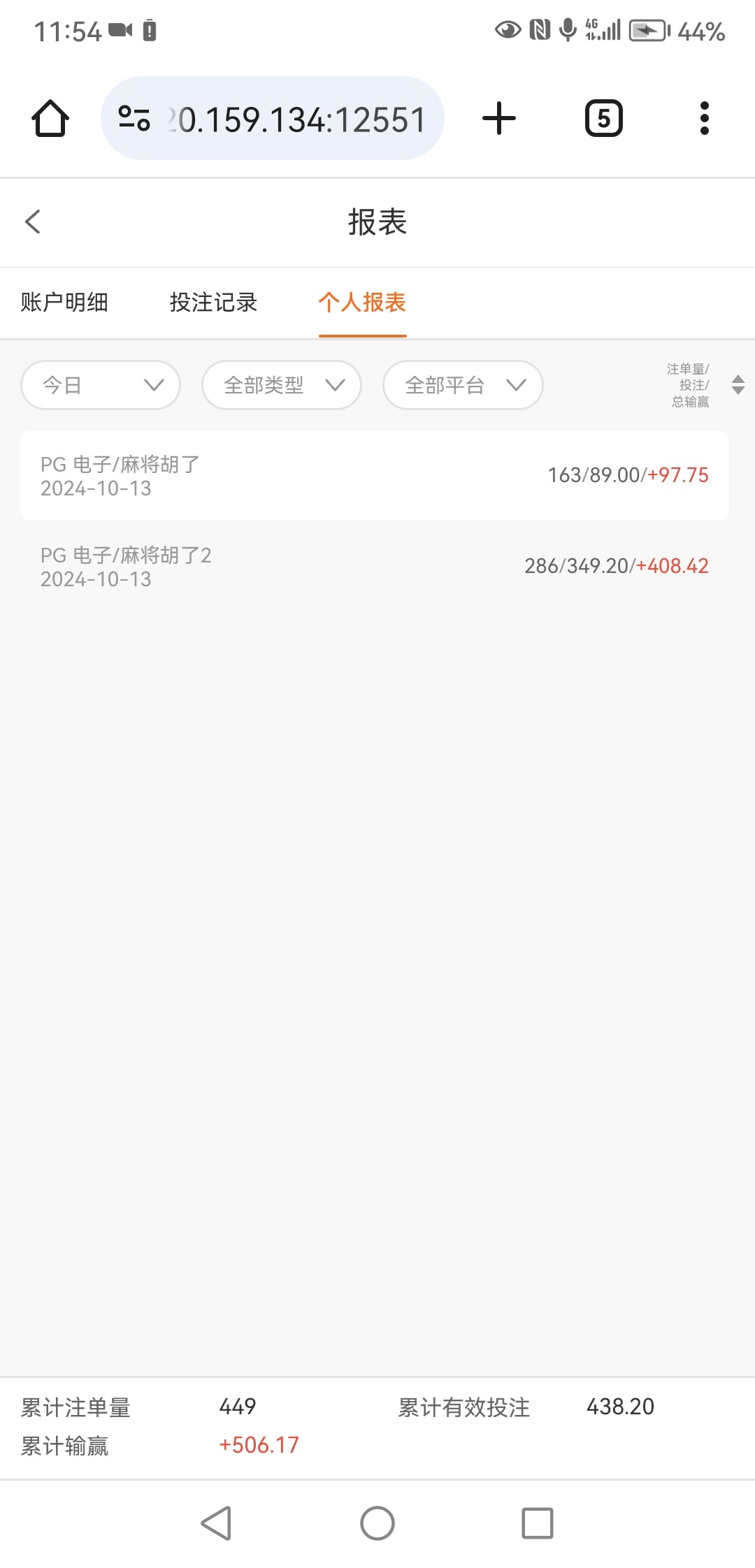Expand the 今日 date dropdown
The width and height of the screenshot is (755, 1568).
[x=101, y=385]
